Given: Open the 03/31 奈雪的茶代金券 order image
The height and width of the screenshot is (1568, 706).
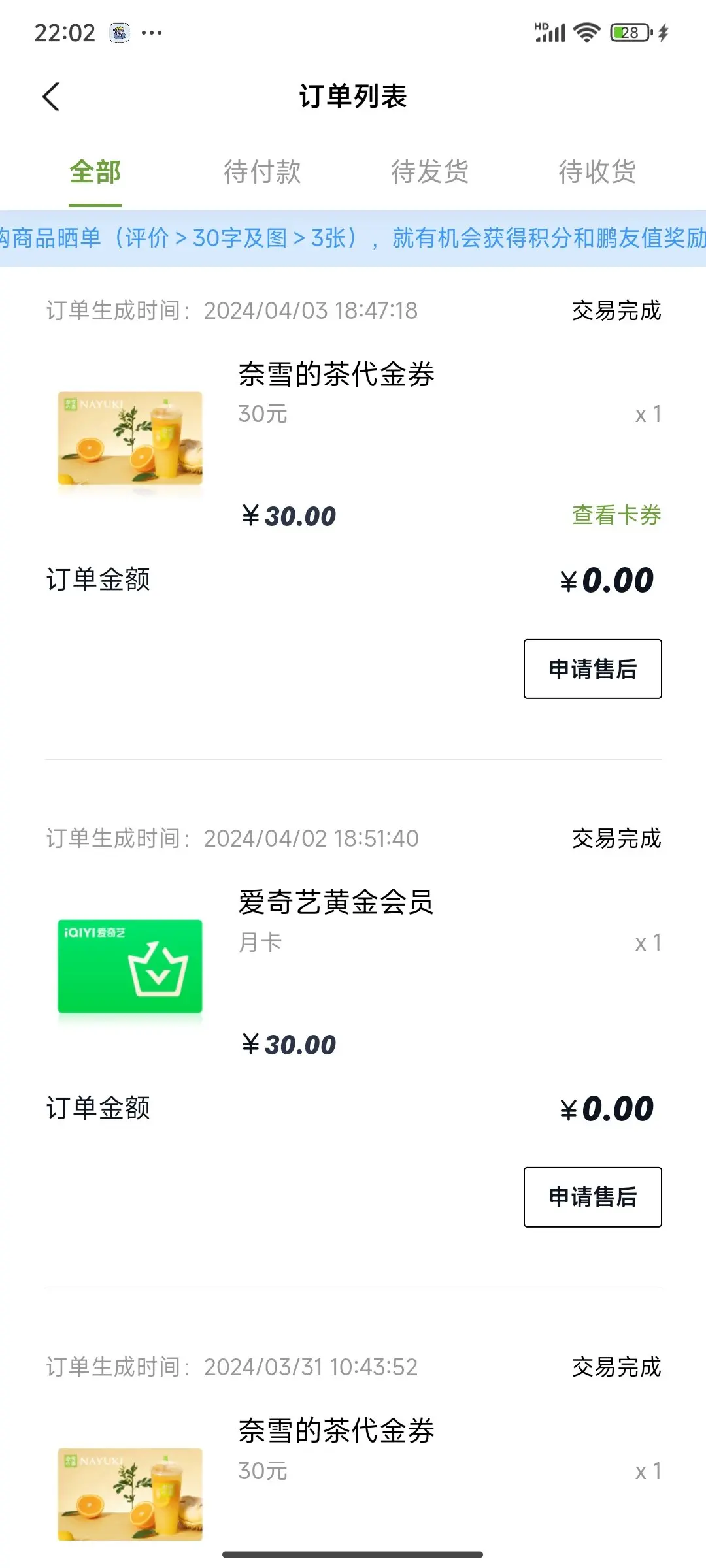Looking at the screenshot, I should click(130, 1494).
